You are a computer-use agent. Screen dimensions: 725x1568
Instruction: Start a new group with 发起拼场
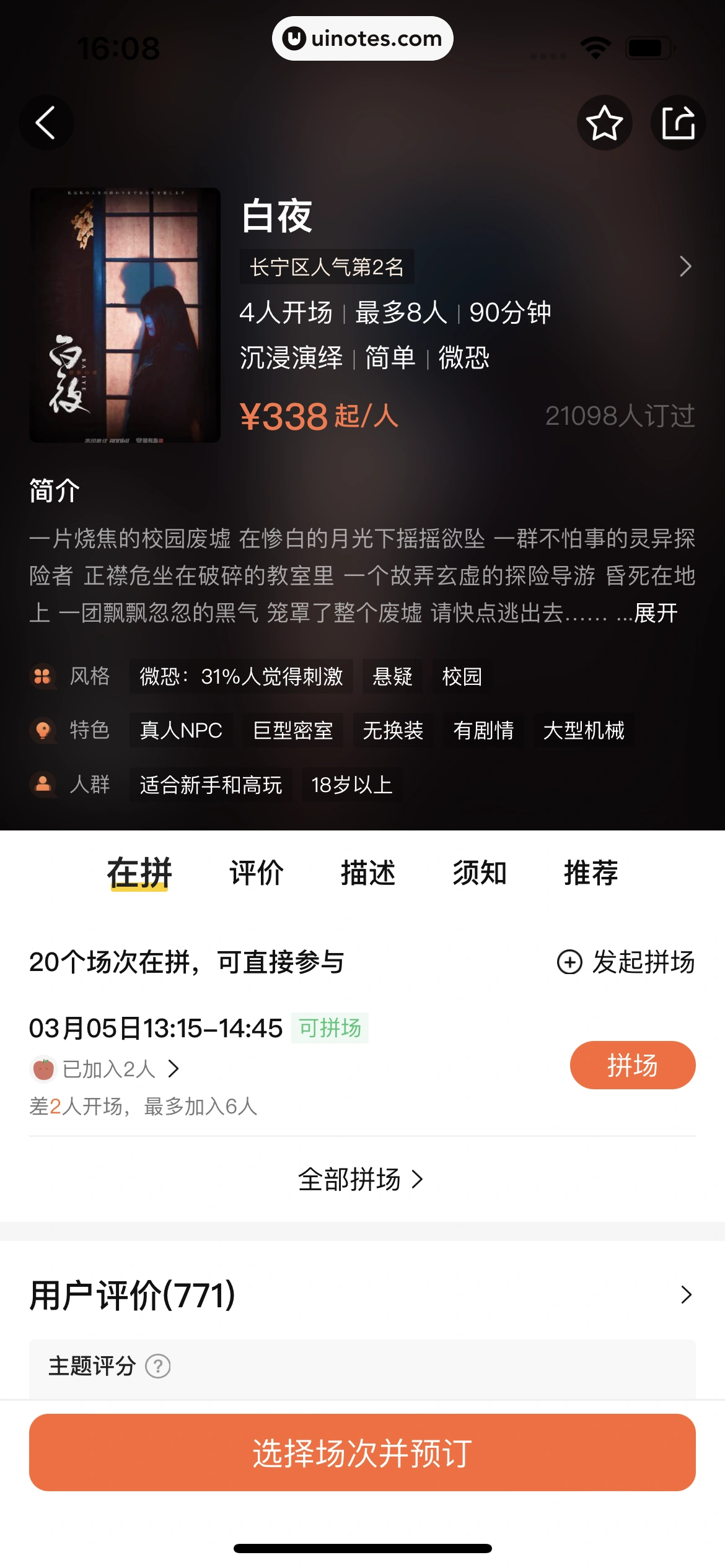[626, 962]
